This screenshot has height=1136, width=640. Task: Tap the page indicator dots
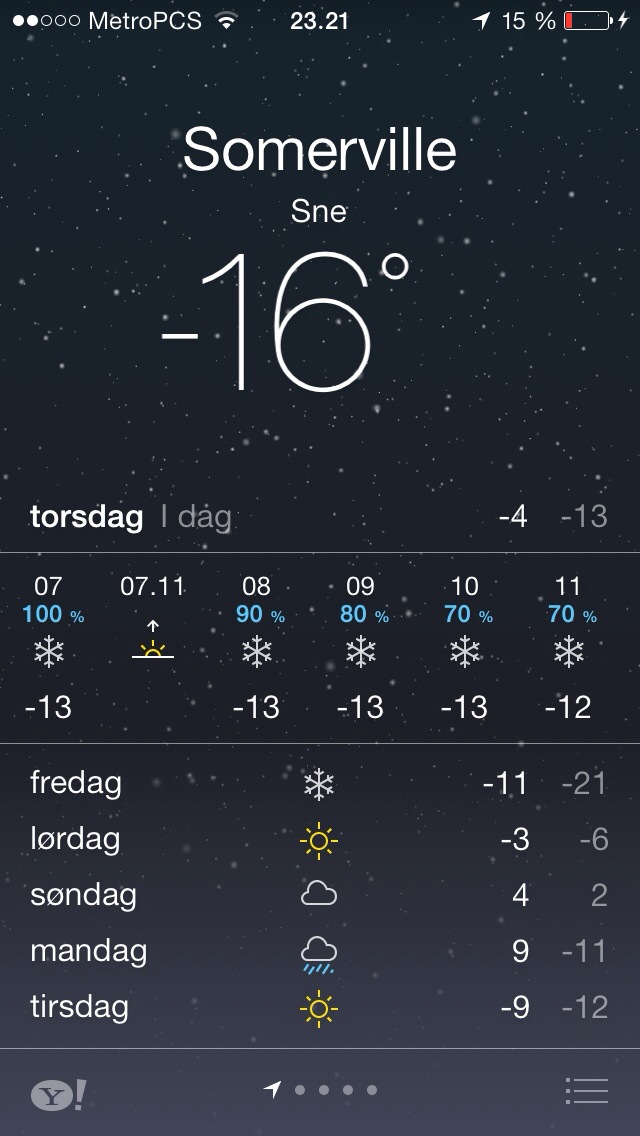click(322, 1091)
